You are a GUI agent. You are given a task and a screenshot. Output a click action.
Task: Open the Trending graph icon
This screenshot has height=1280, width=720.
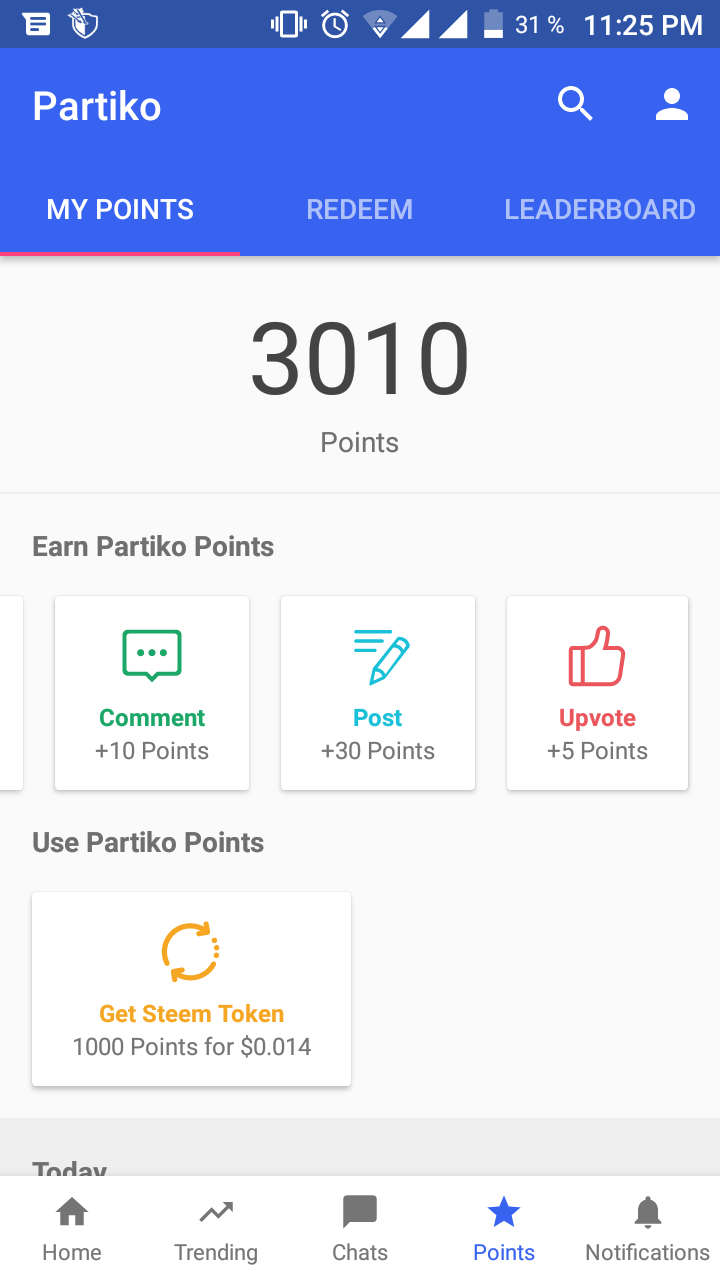click(215, 1210)
